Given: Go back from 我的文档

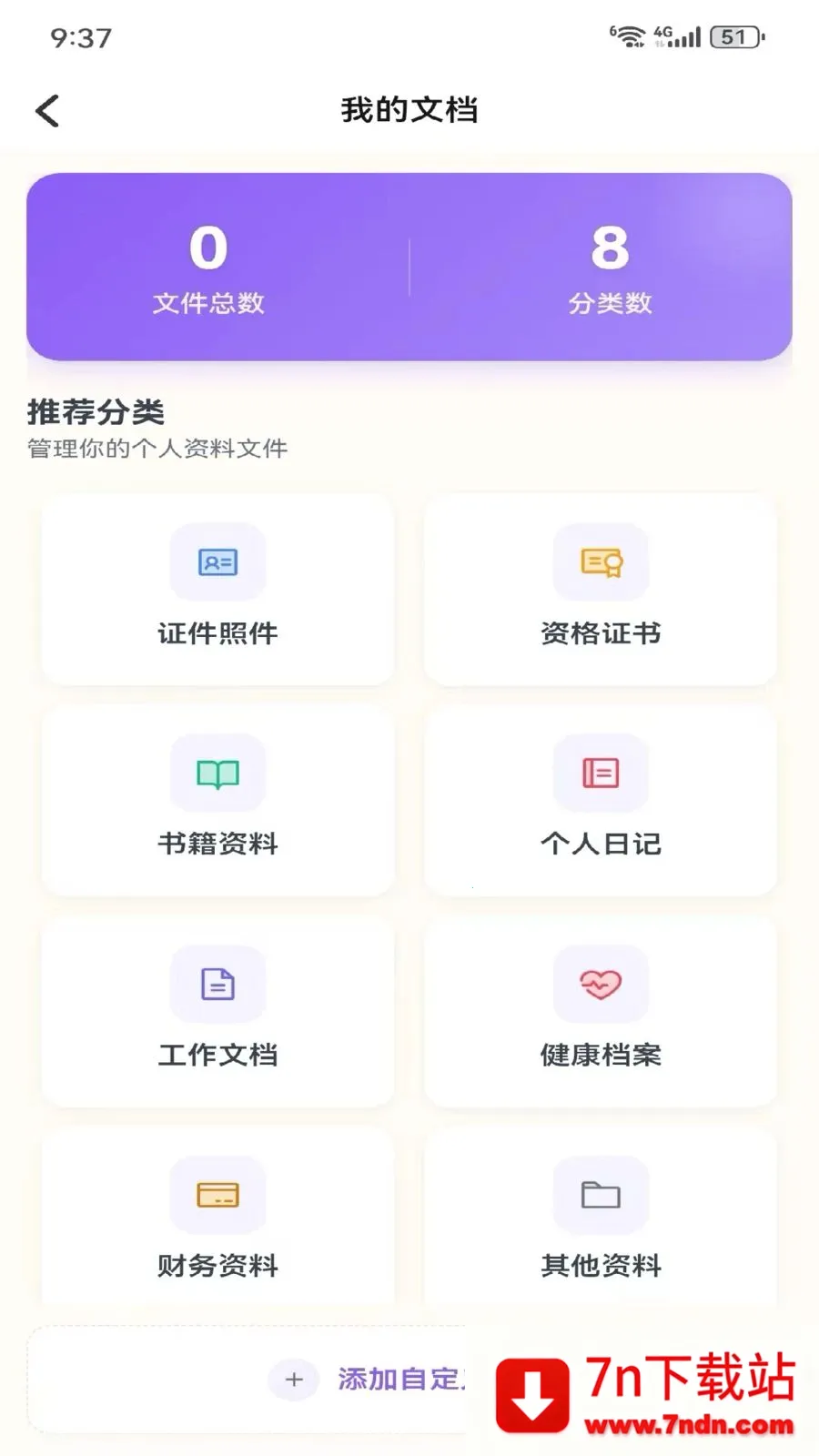Looking at the screenshot, I should (47, 111).
